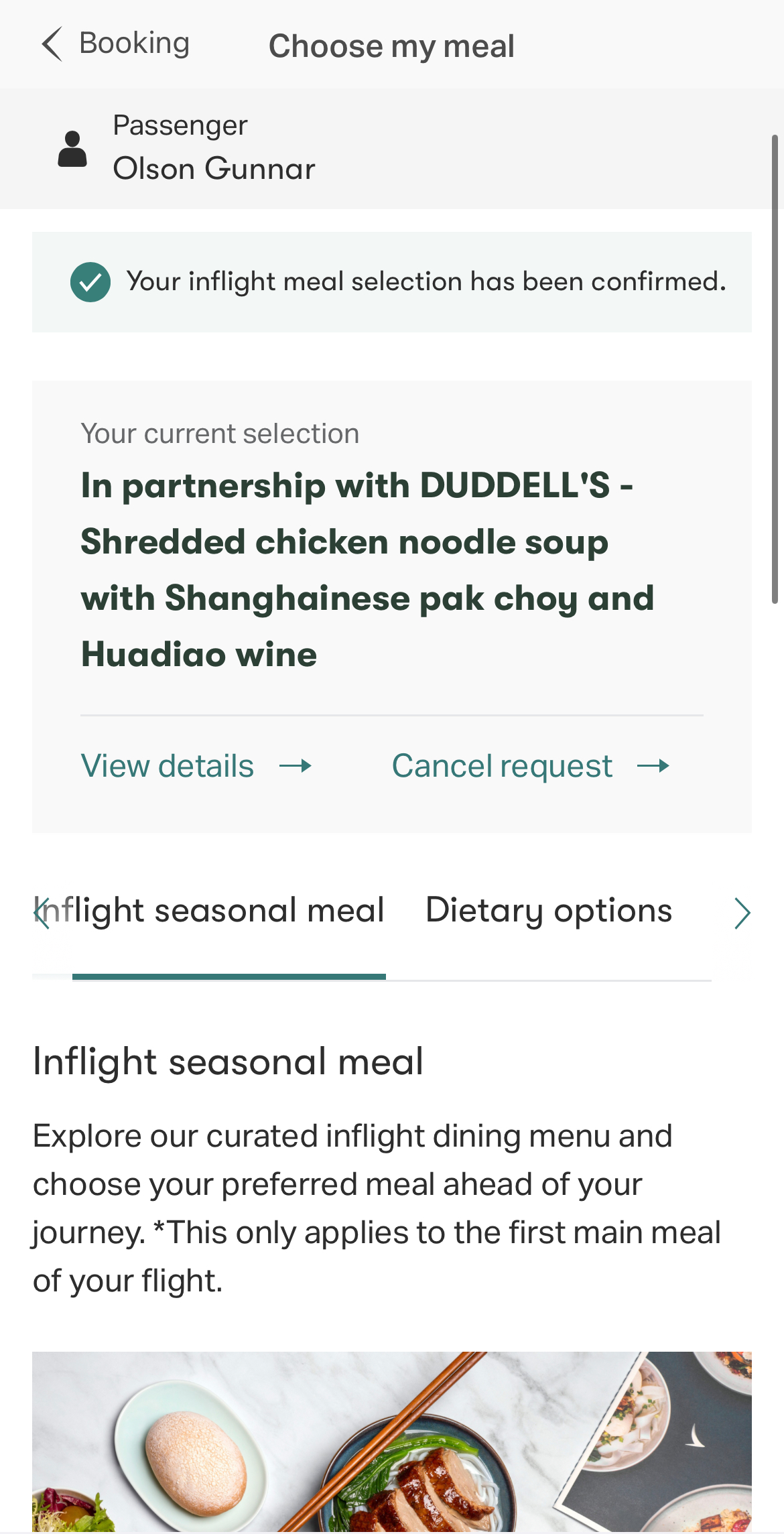Tap the Booking label in the header
Screen dimensions: 784x1534
click(x=134, y=43)
